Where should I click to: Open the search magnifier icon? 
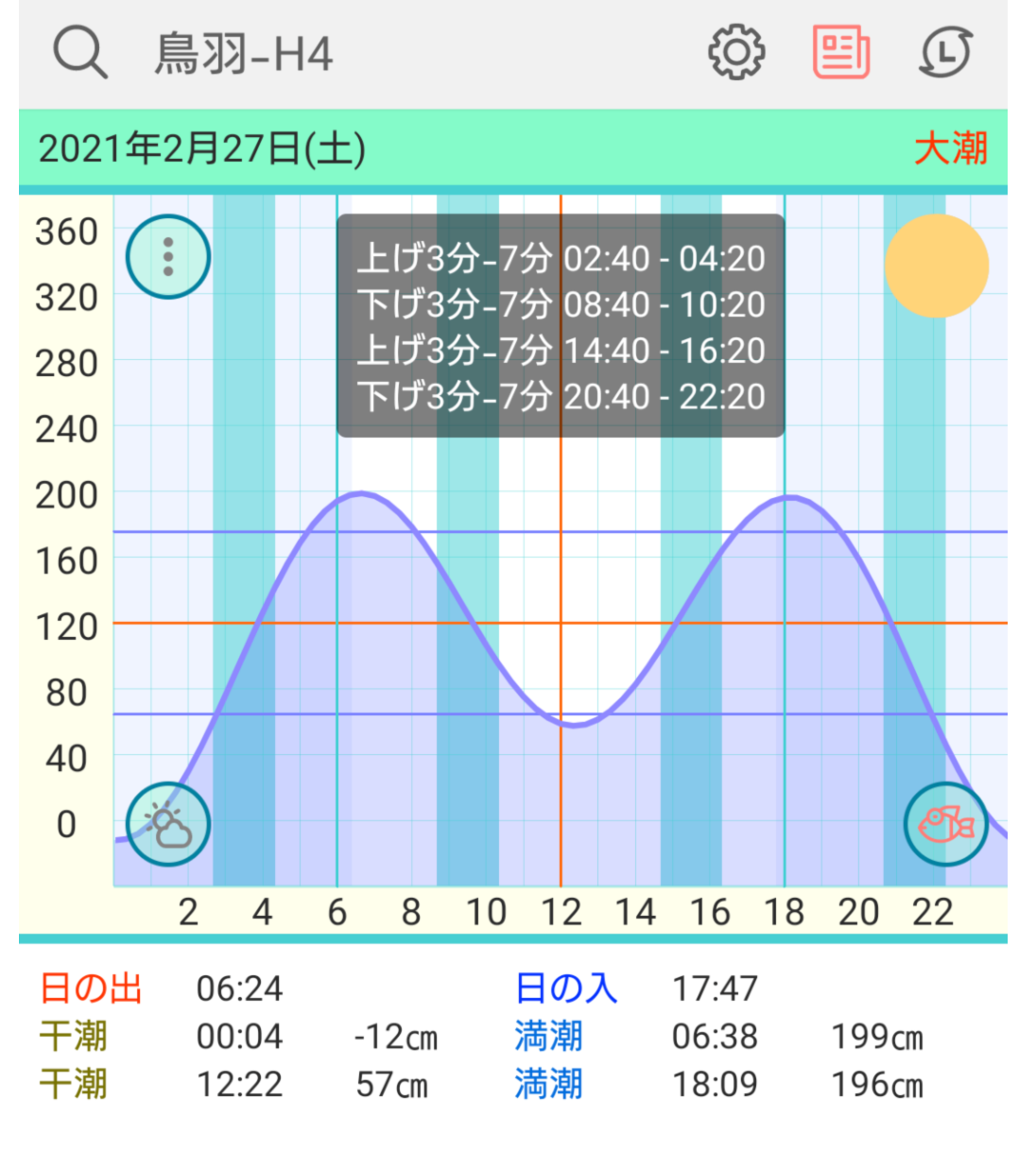point(79,52)
